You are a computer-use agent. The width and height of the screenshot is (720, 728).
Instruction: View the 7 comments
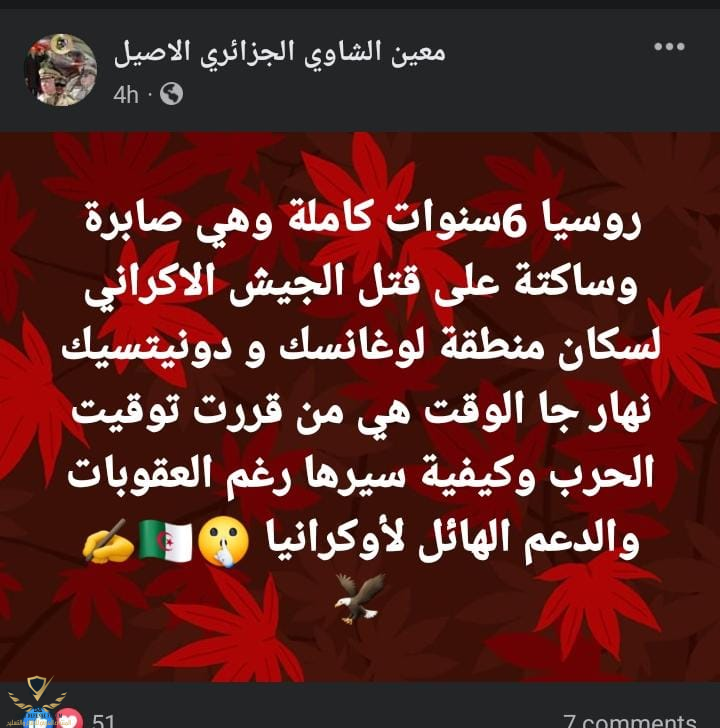pyautogui.click(x=629, y=720)
